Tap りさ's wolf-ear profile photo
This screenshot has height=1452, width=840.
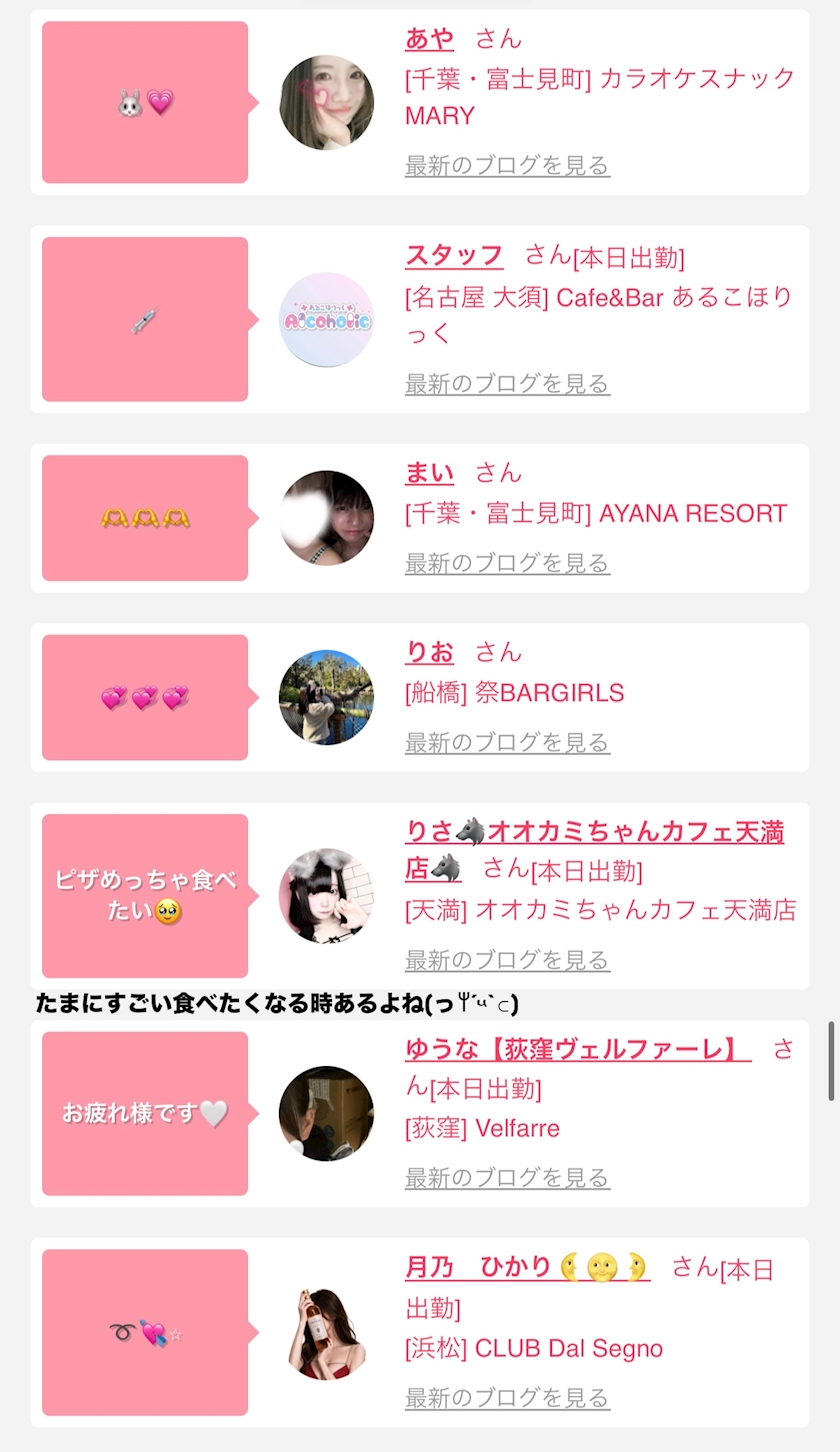326,896
